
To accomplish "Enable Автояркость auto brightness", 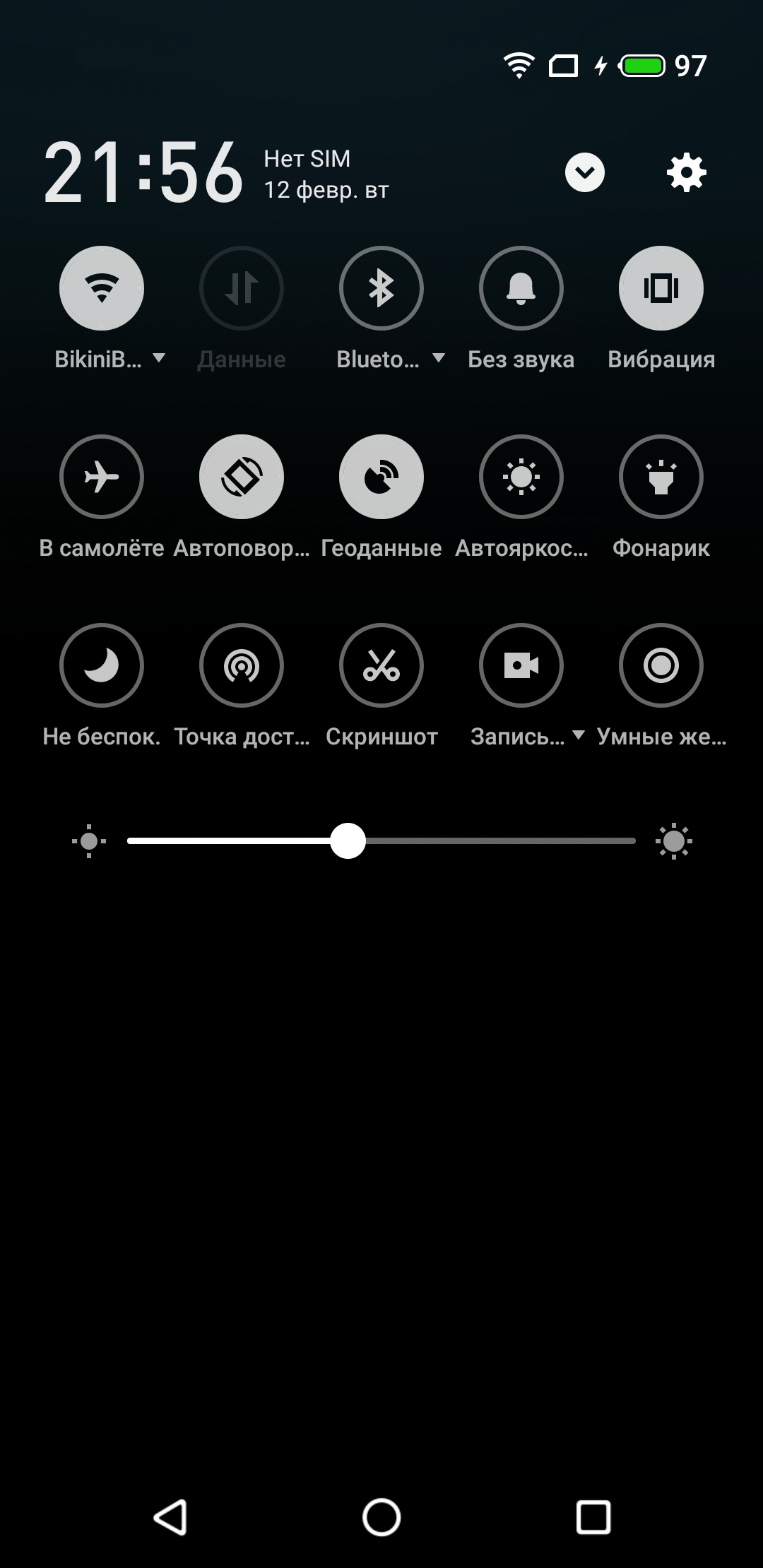I will (521, 477).
